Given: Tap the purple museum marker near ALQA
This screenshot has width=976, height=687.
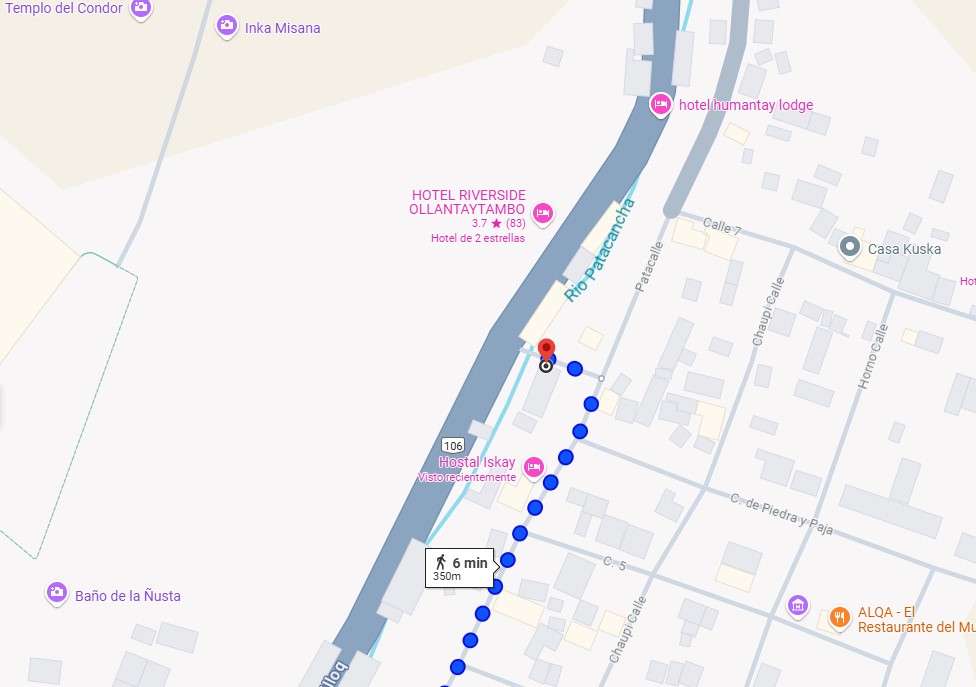Looking at the screenshot, I should click(x=797, y=605).
